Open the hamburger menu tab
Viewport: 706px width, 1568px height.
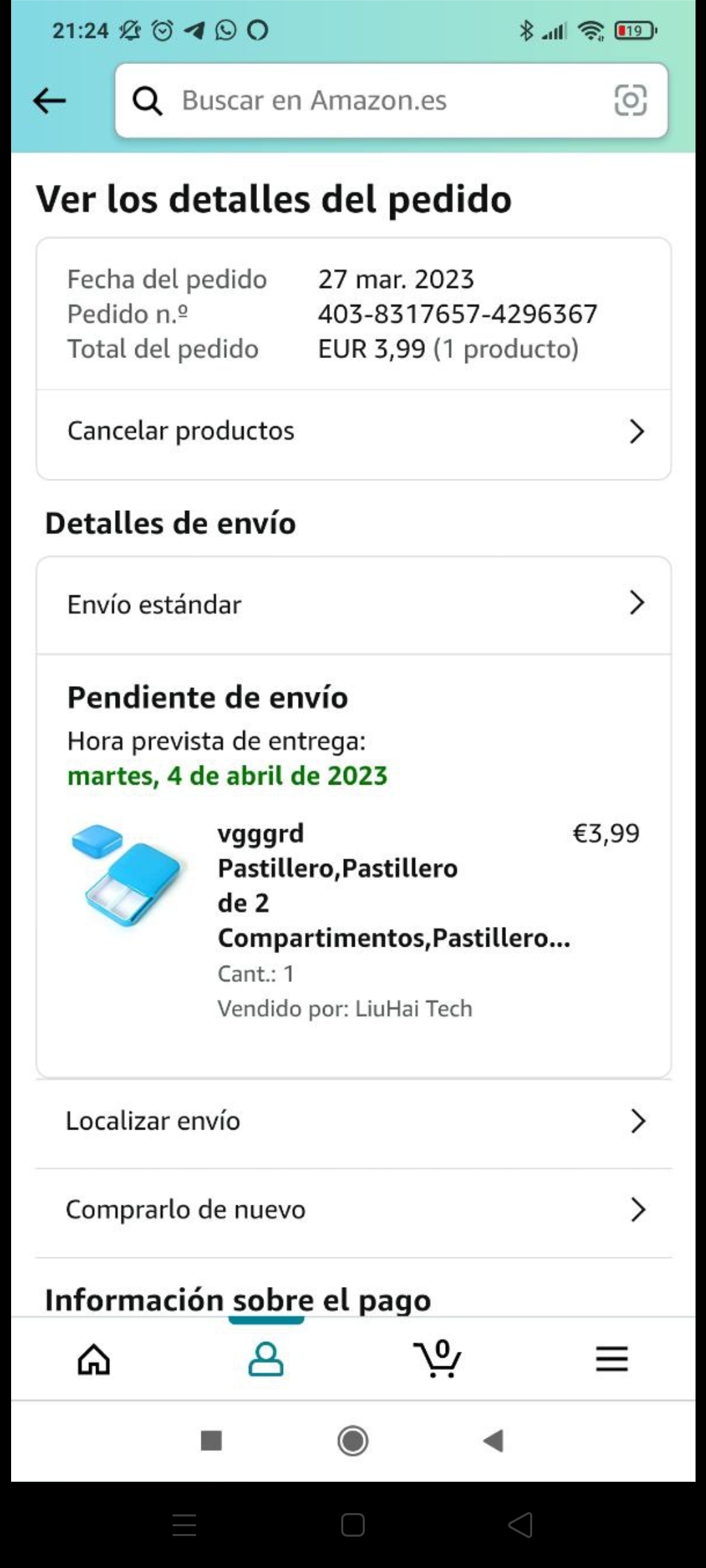click(611, 1359)
